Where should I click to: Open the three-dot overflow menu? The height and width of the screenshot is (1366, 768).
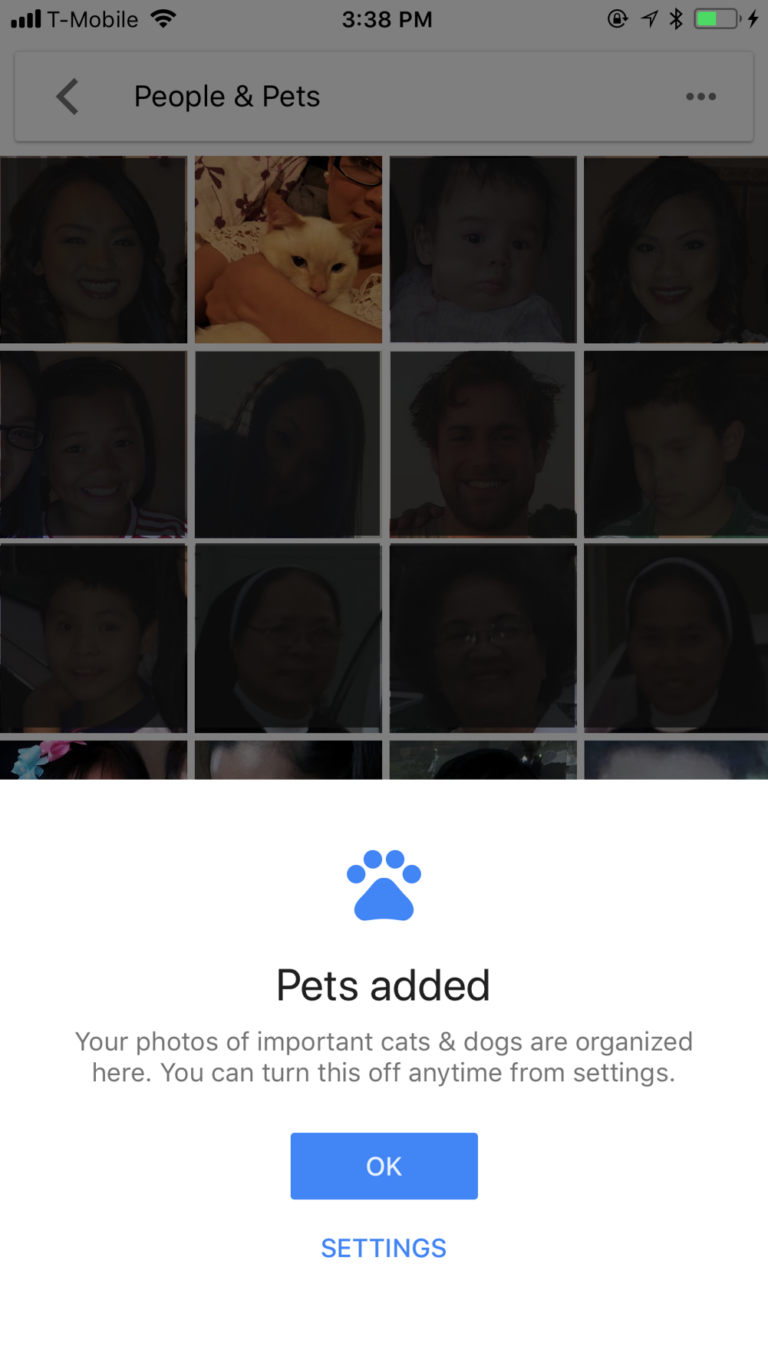tap(700, 97)
